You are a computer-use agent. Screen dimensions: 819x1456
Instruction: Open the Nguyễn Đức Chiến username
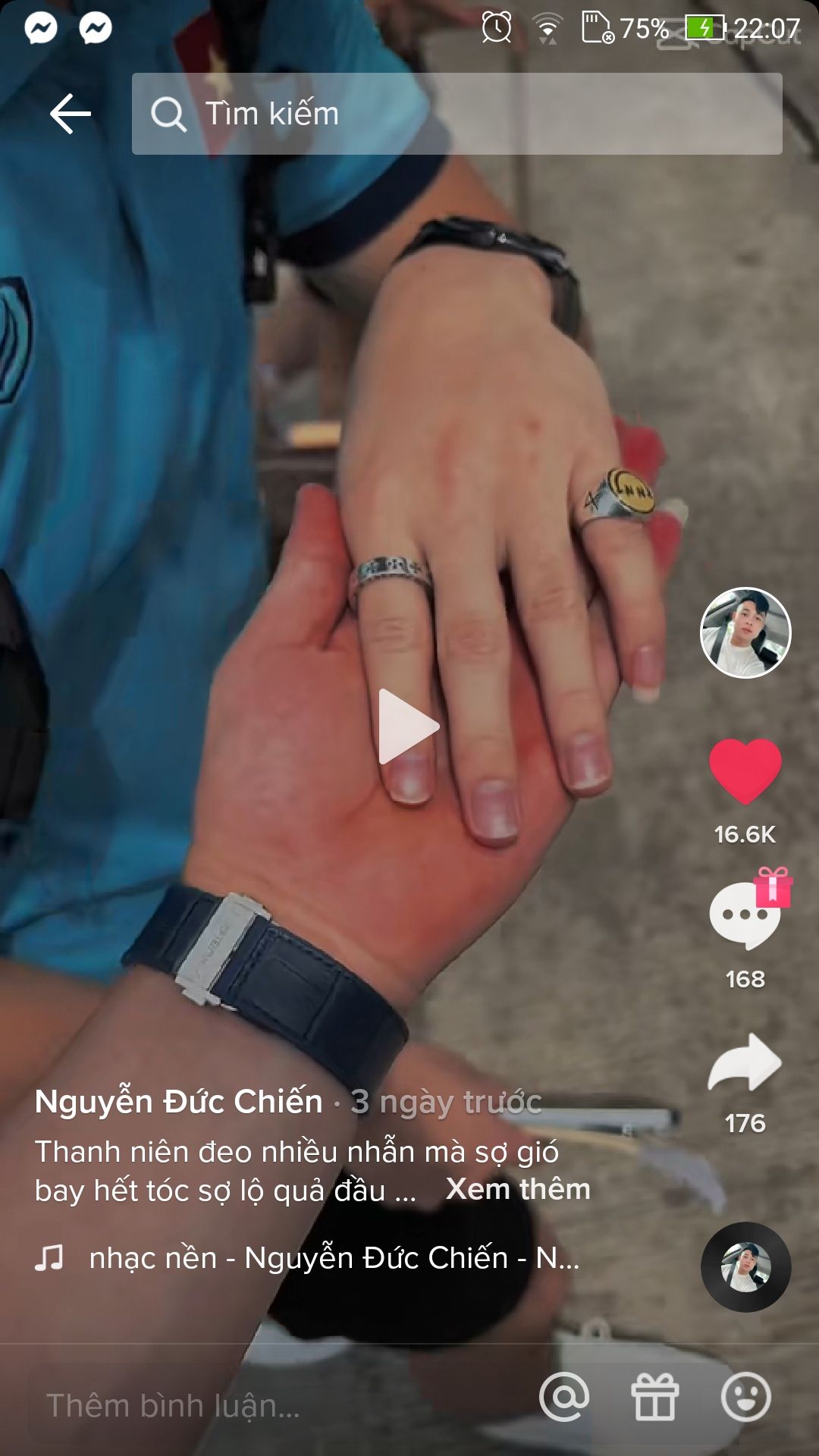(x=179, y=1102)
